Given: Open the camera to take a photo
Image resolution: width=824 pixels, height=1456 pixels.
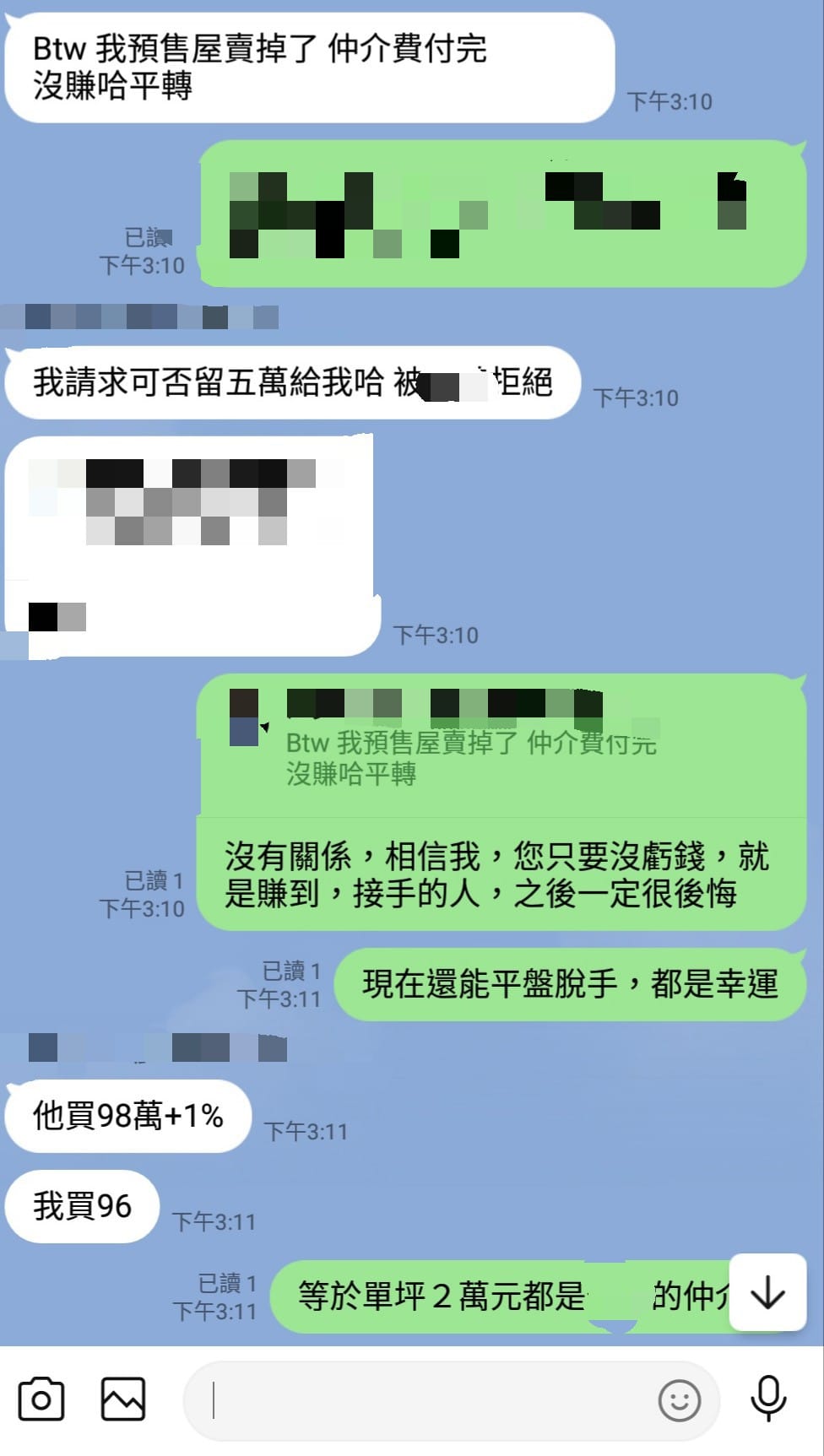Looking at the screenshot, I should (41, 1399).
